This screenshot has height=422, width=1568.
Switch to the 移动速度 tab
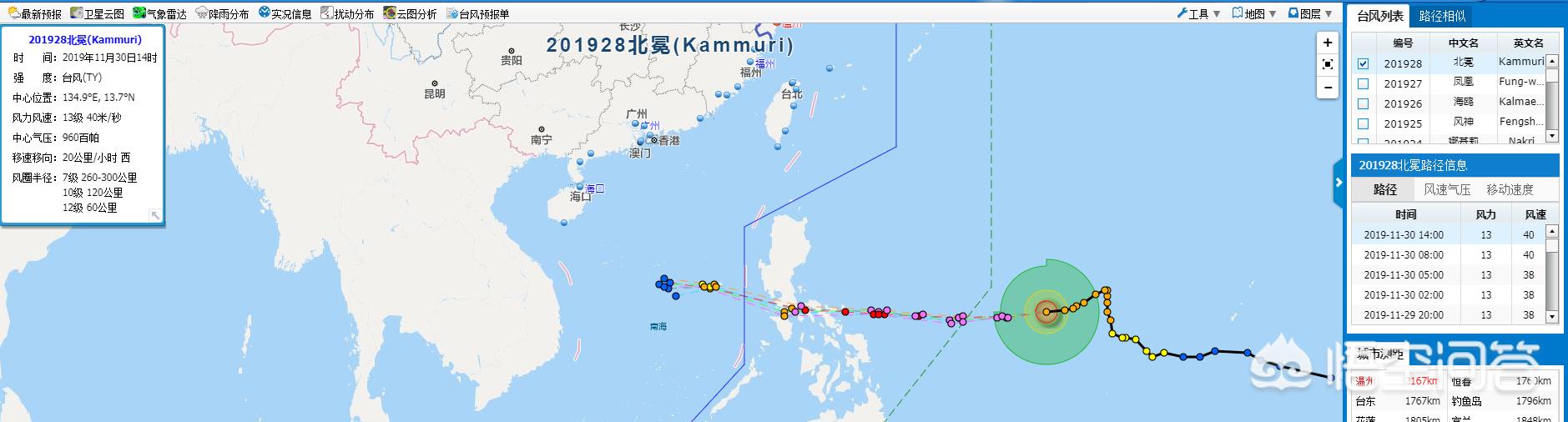tap(1510, 189)
